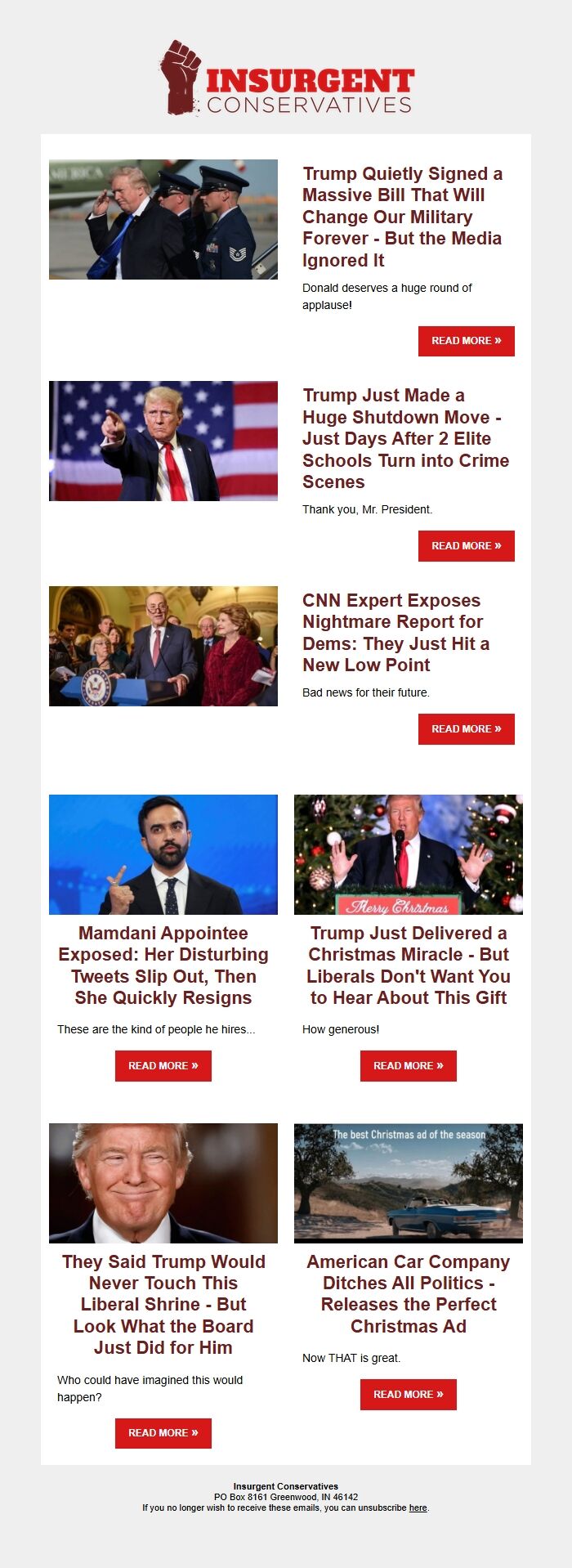Image resolution: width=572 pixels, height=1568 pixels.
Task: Open the Democrats at podium photo
Action: click(163, 646)
